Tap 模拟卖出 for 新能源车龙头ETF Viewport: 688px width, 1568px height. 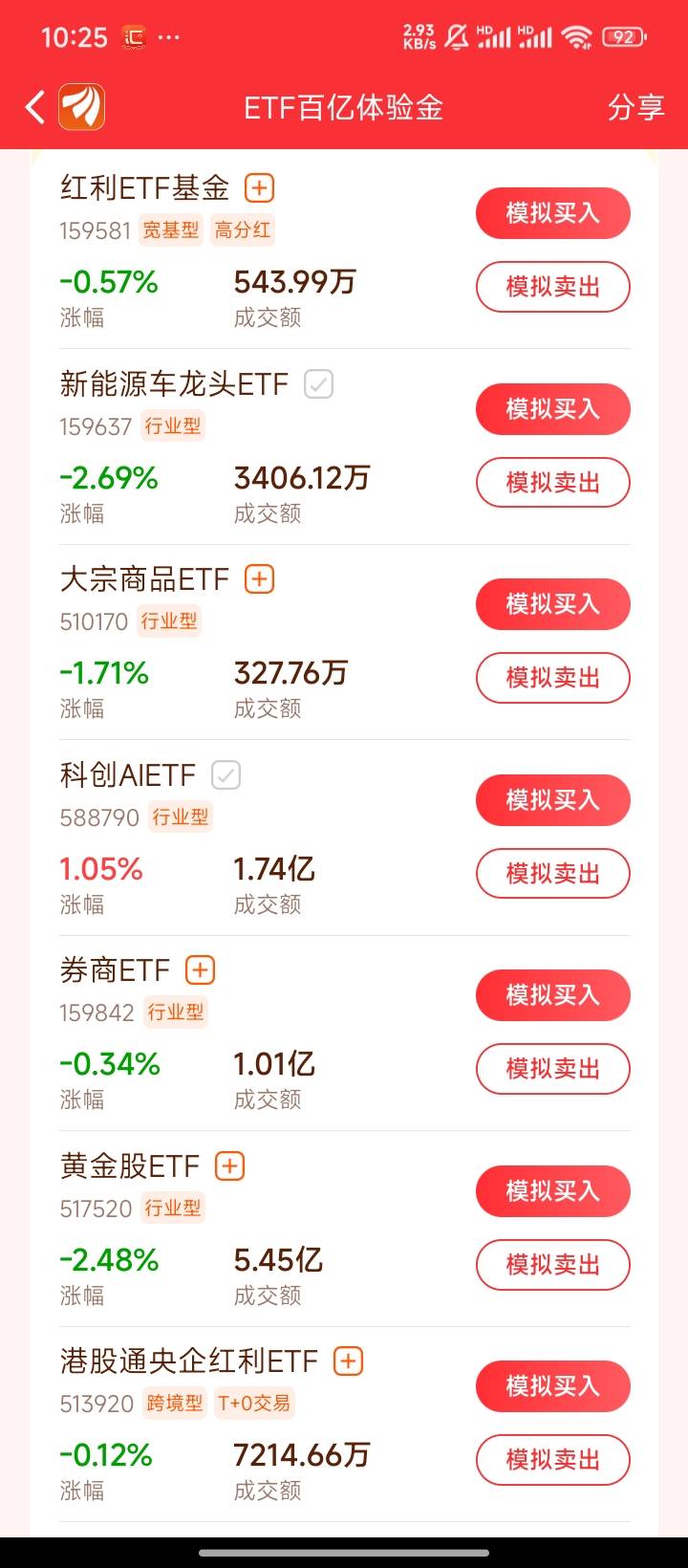click(x=553, y=483)
